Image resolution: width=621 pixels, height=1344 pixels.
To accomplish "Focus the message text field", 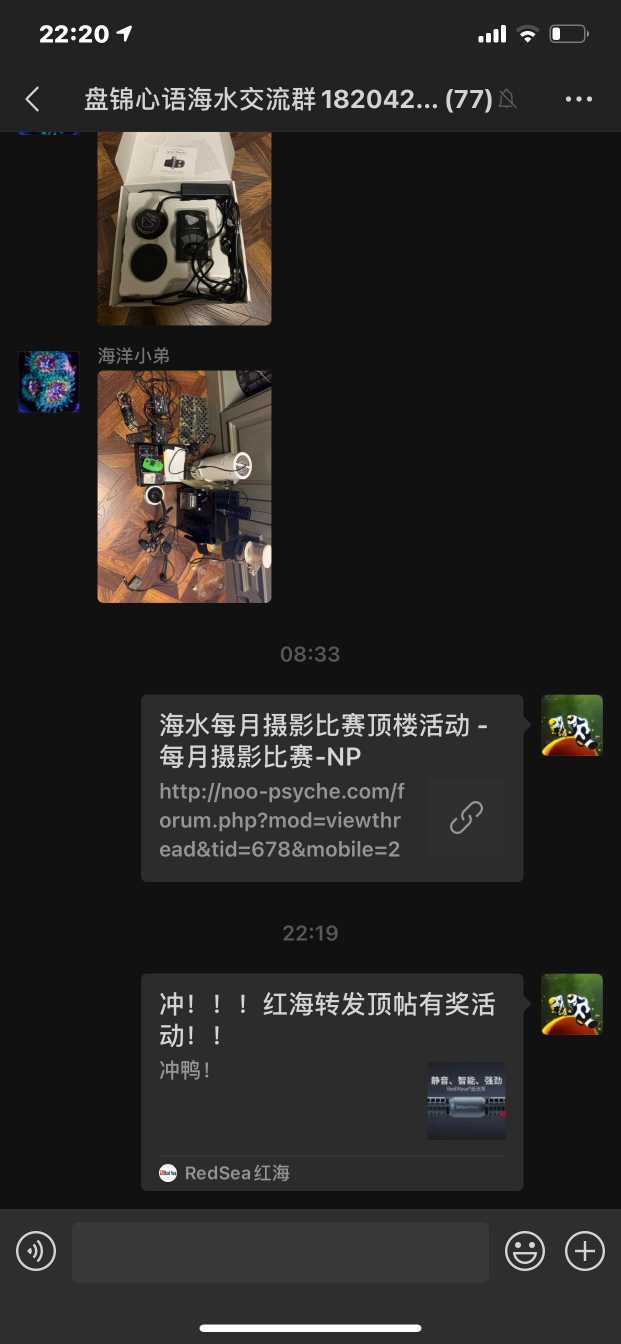I will tap(280, 1252).
